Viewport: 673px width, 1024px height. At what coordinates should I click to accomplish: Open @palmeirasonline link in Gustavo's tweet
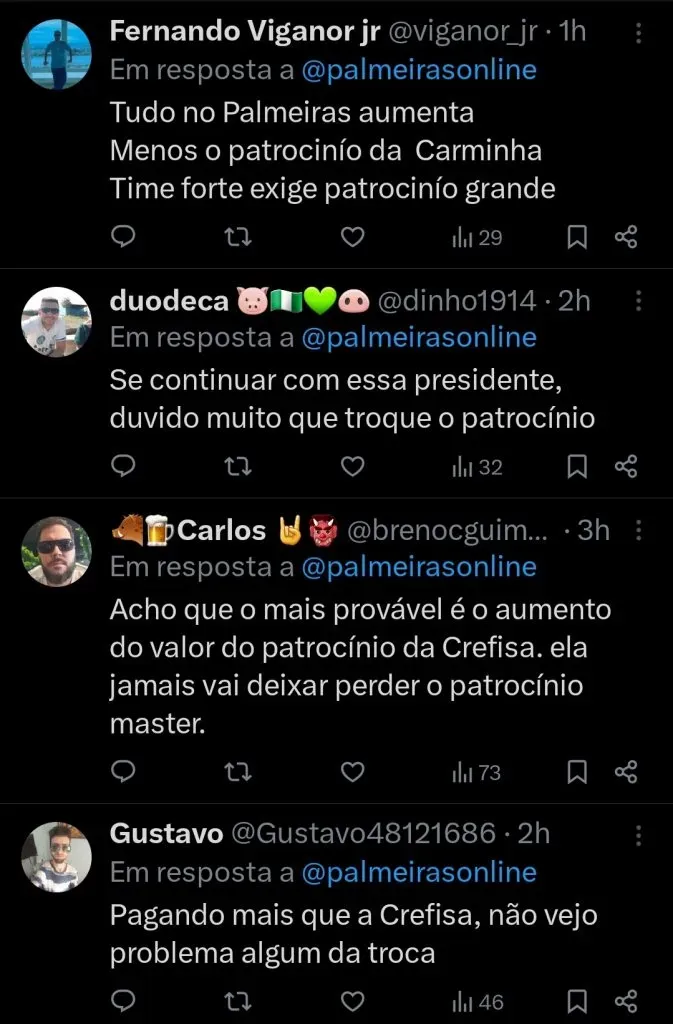click(x=418, y=872)
